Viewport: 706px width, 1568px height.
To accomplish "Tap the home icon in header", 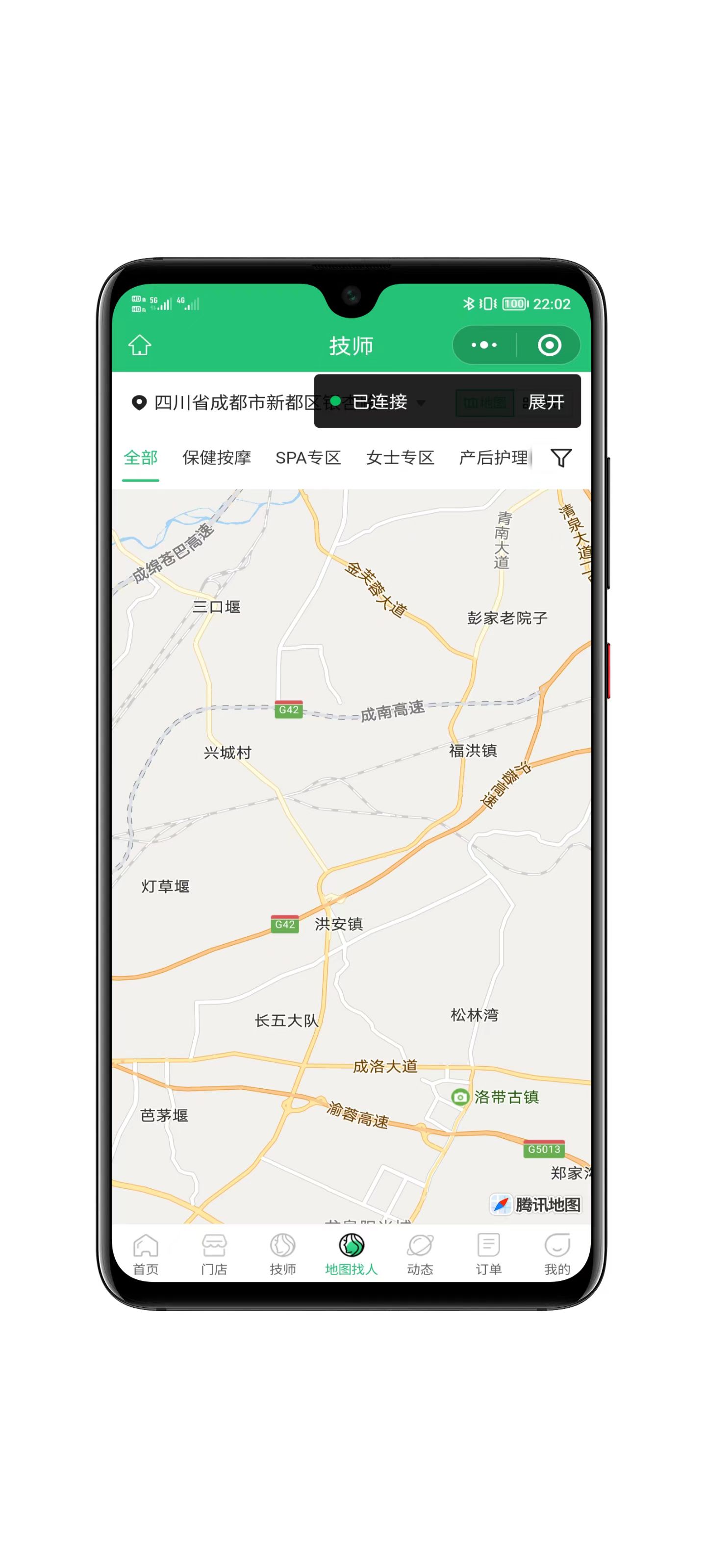I will click(140, 345).
